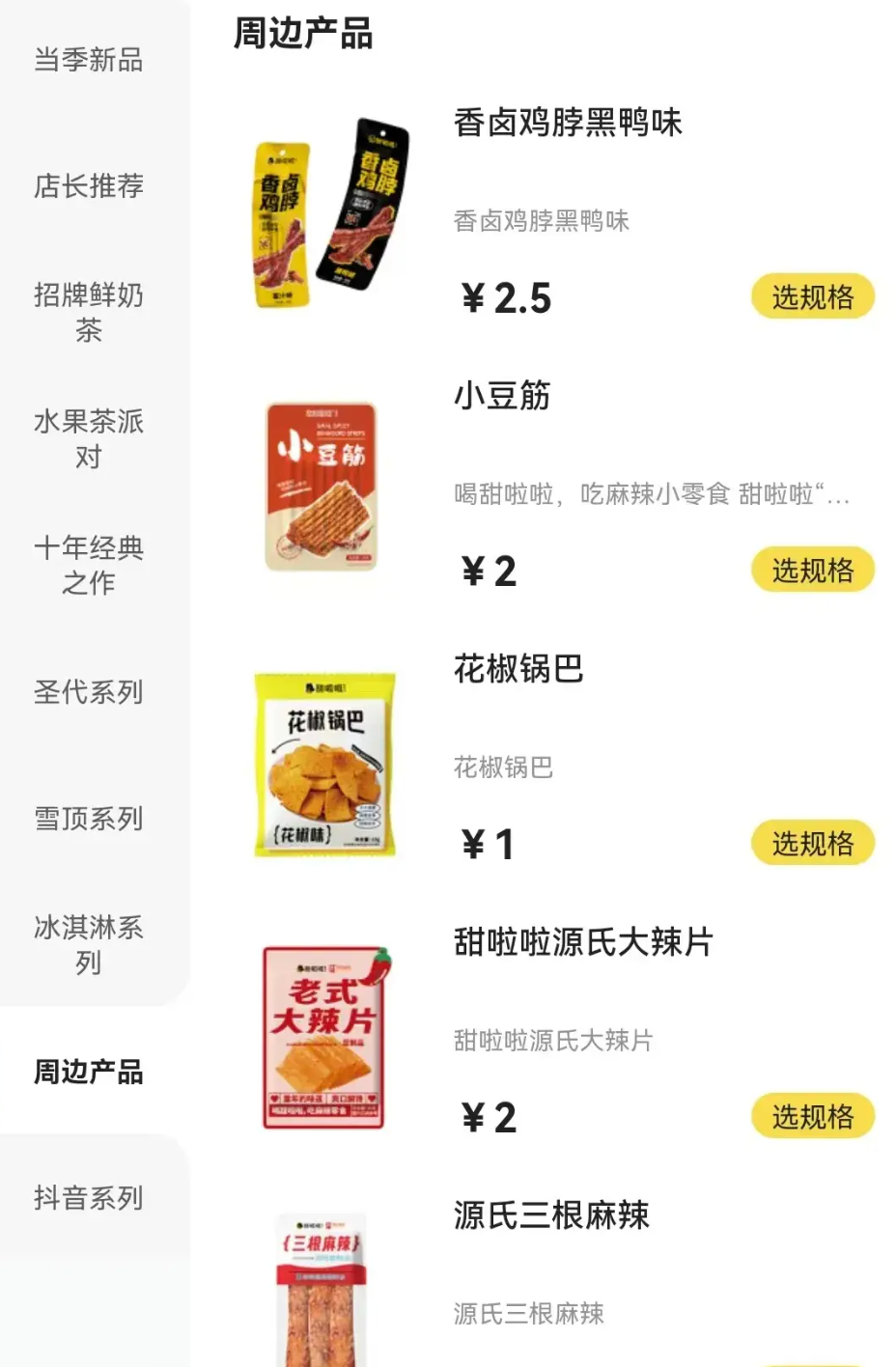896x1367 pixels.
Task: Open the 源氏三根麻辣 product
Action: [552, 1214]
